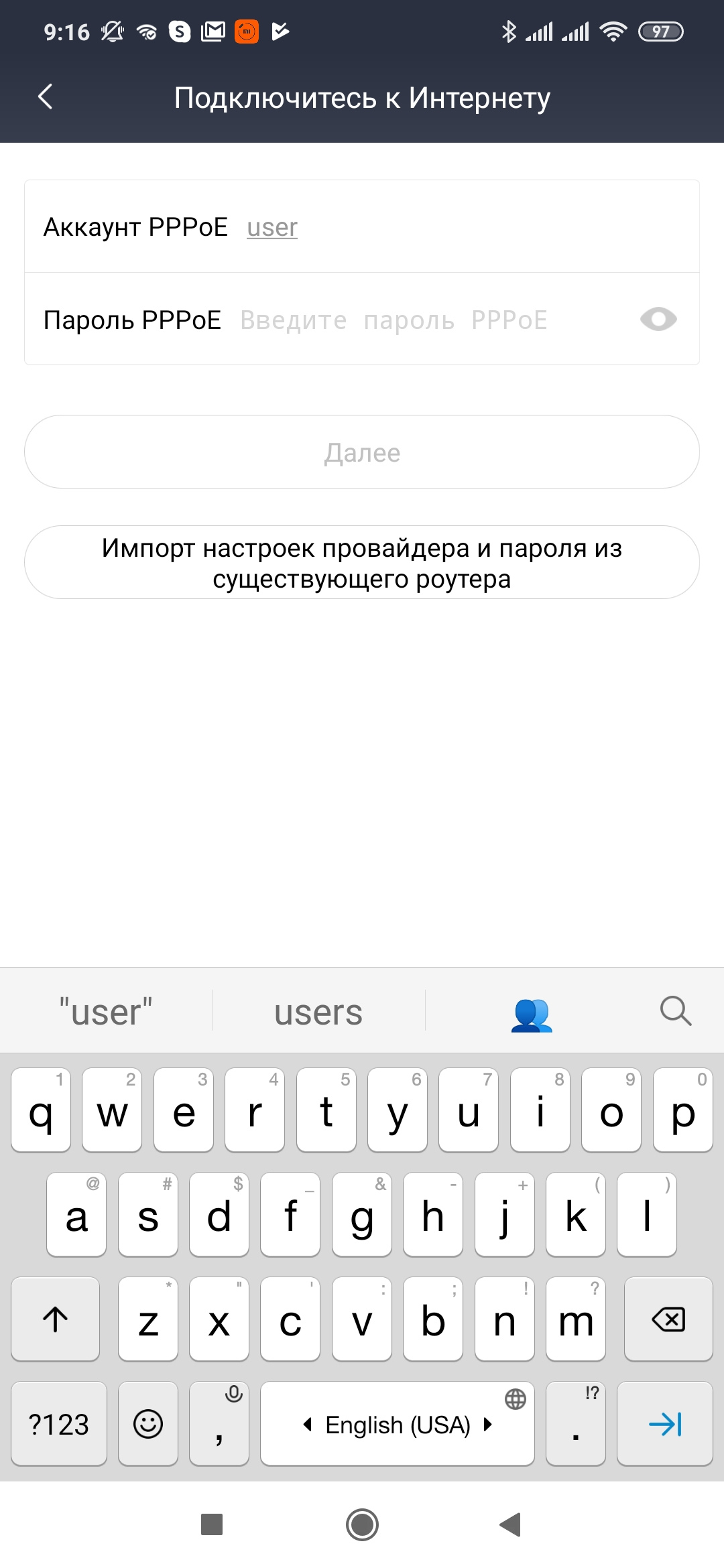Show the password via the eye icon
This screenshot has height=1568, width=724.
[658, 320]
